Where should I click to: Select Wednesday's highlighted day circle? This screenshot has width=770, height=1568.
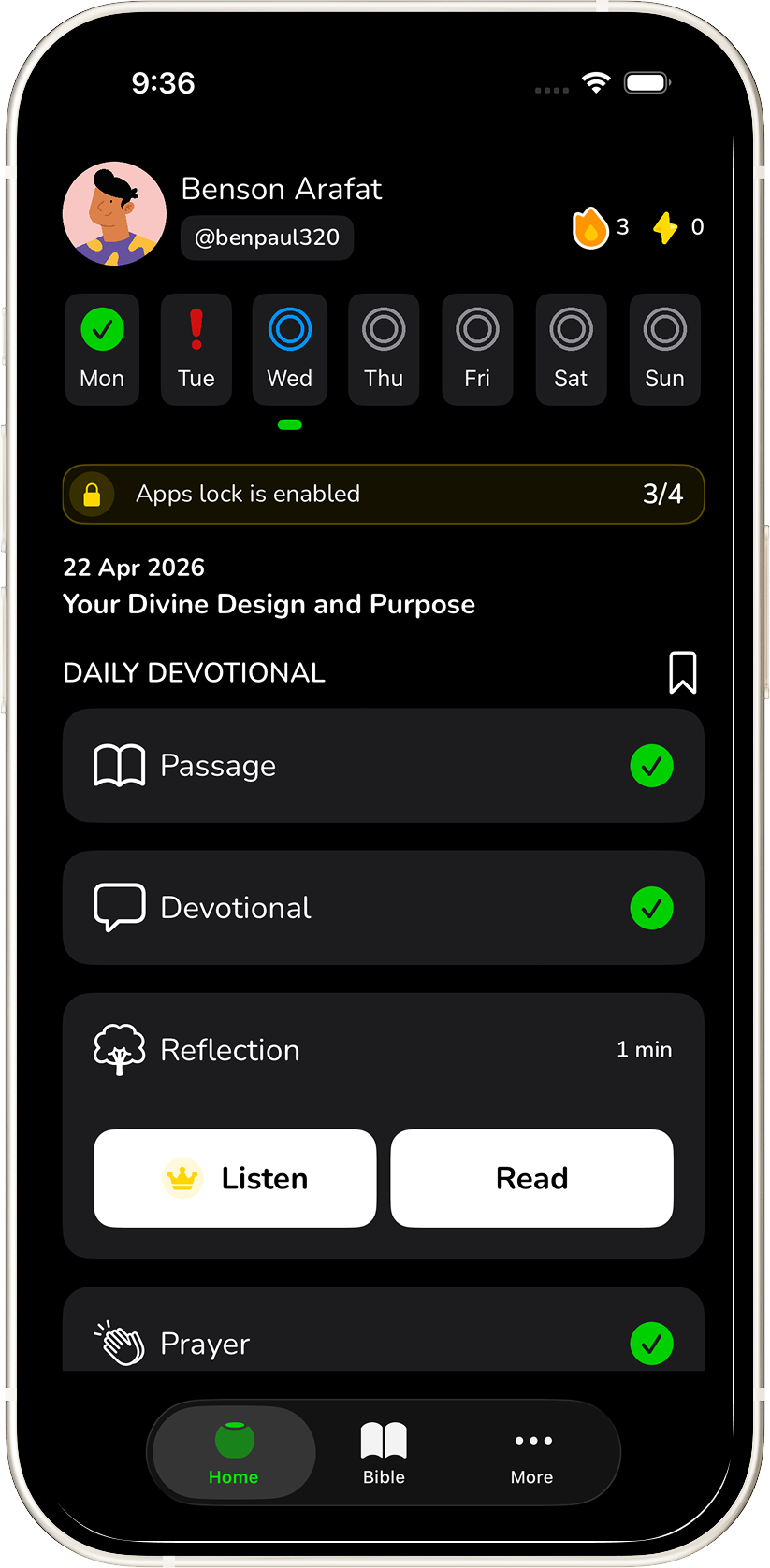pyautogui.click(x=289, y=328)
